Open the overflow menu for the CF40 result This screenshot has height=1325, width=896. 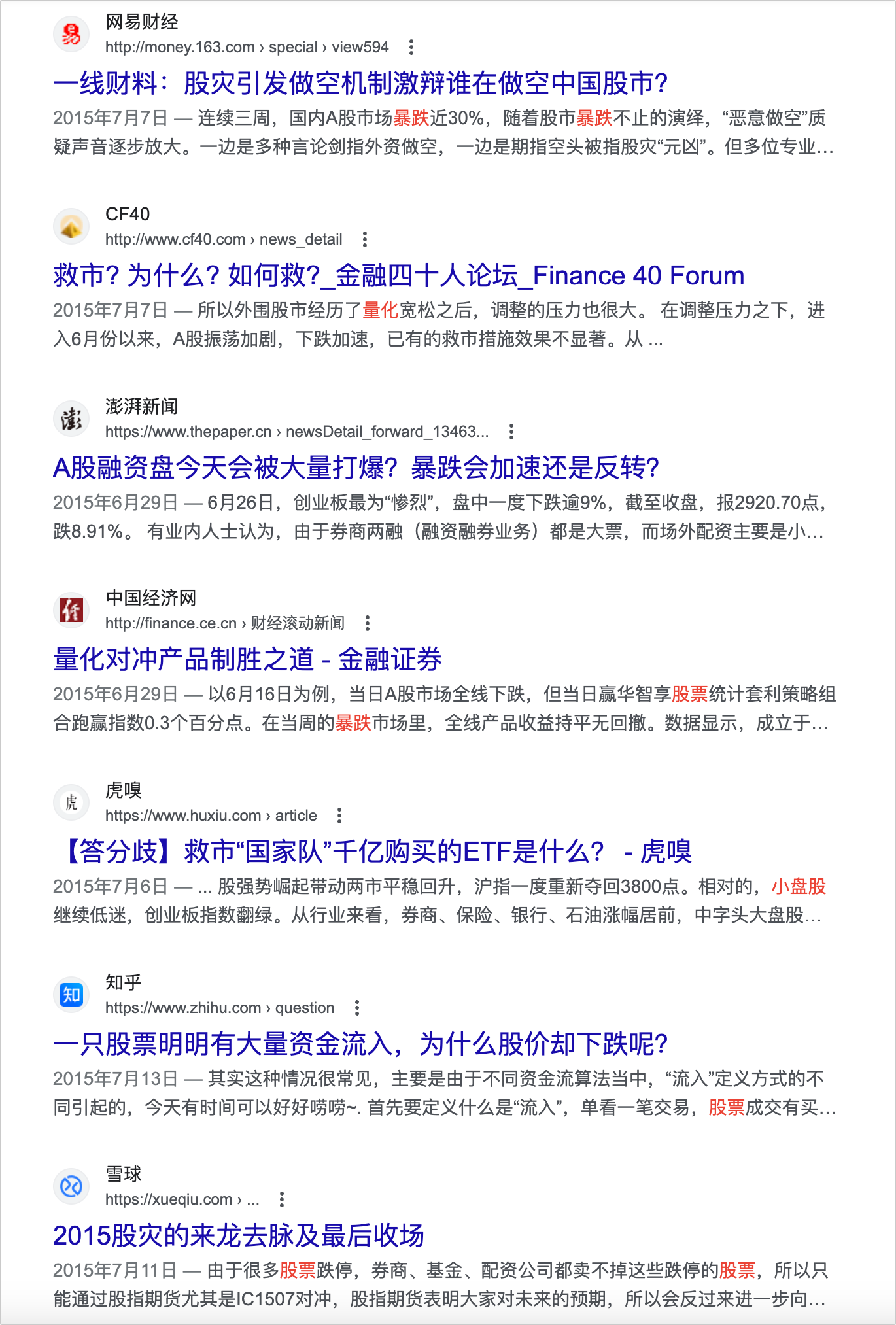(x=364, y=239)
